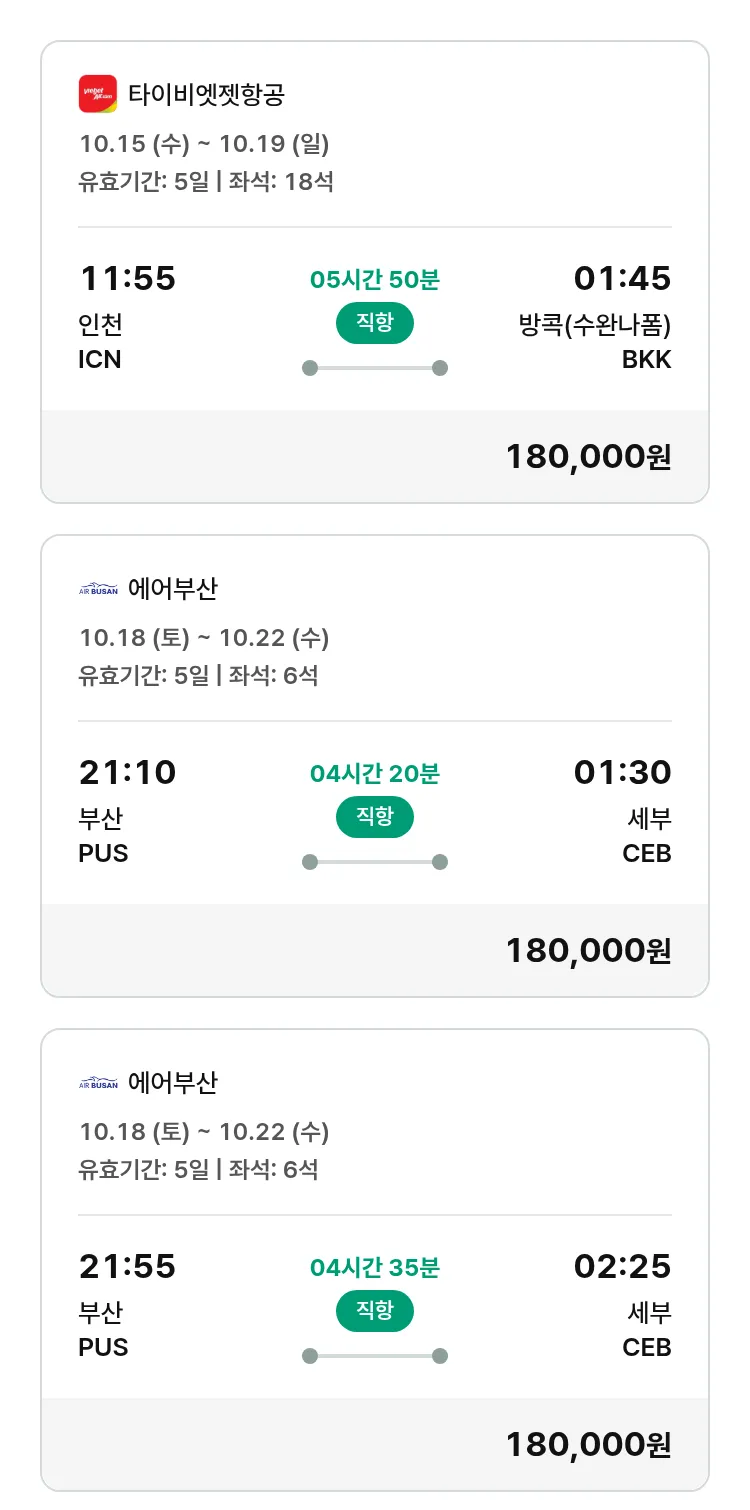Click the red airline badge beside 타이비엣젯항공

click(96, 93)
